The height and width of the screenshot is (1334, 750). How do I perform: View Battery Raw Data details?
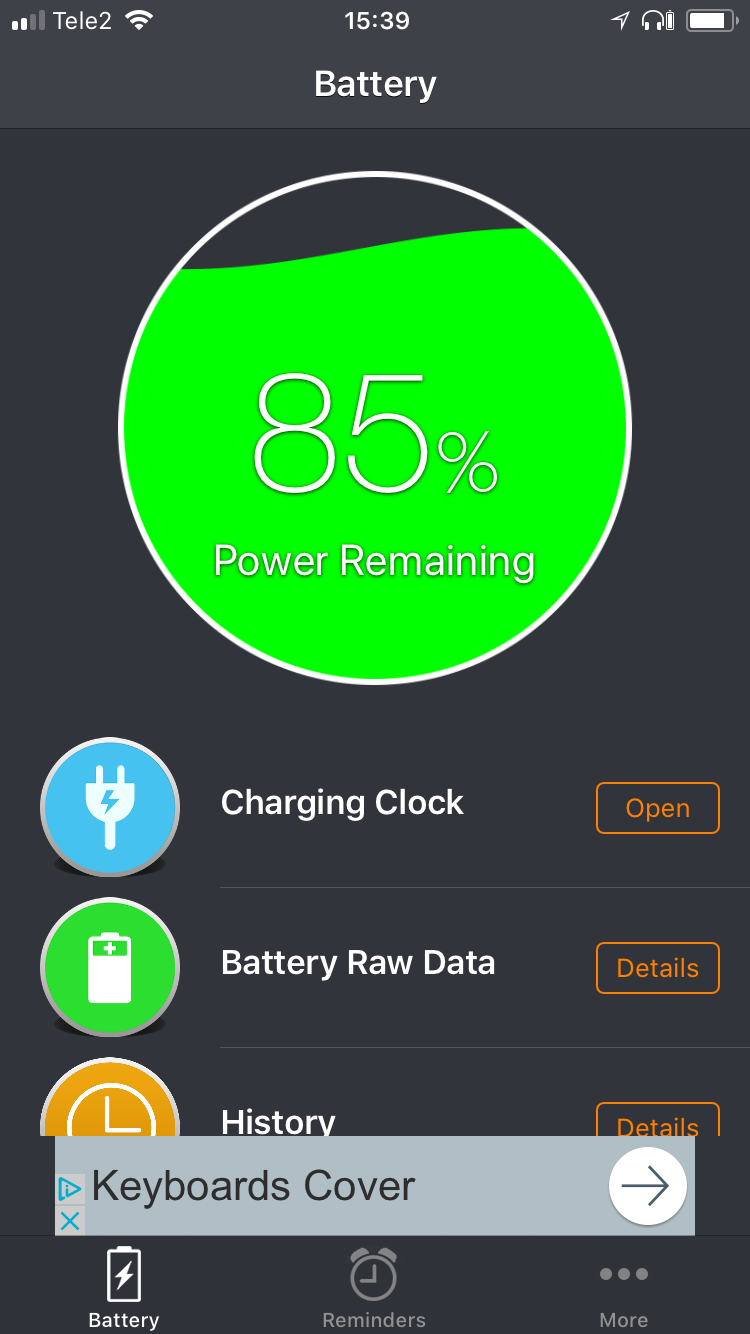point(657,968)
